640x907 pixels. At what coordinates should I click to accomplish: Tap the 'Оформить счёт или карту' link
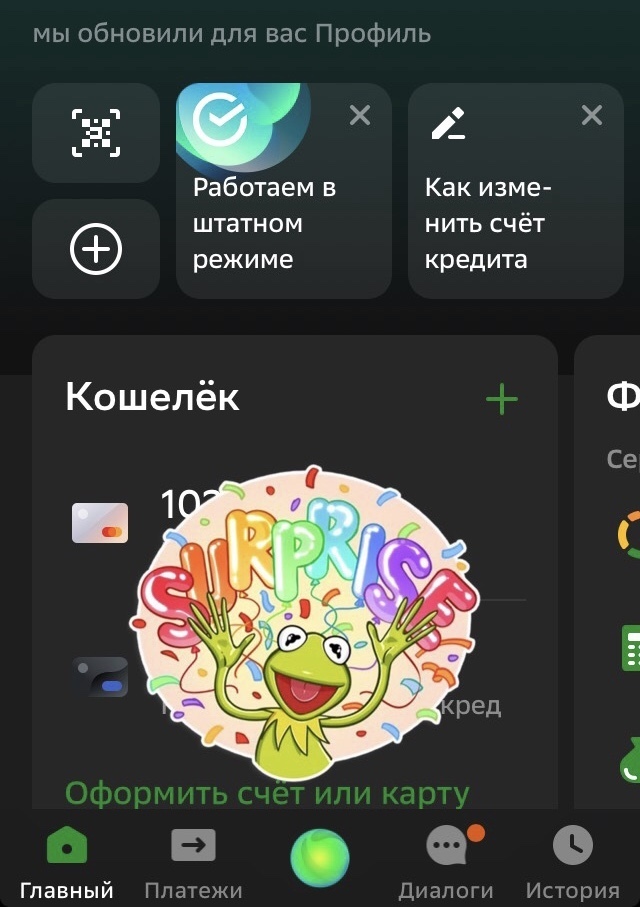[267, 794]
